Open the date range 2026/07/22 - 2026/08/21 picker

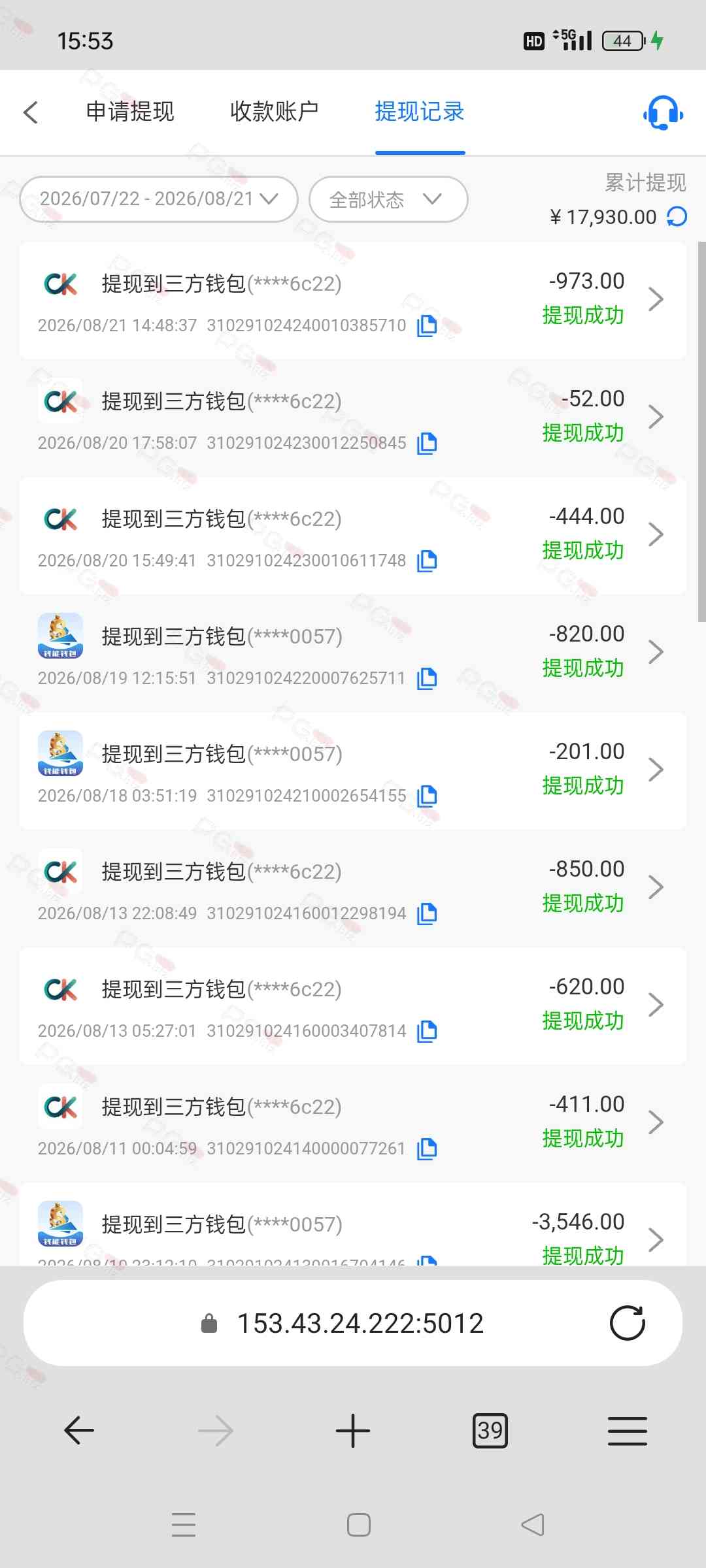(x=159, y=199)
